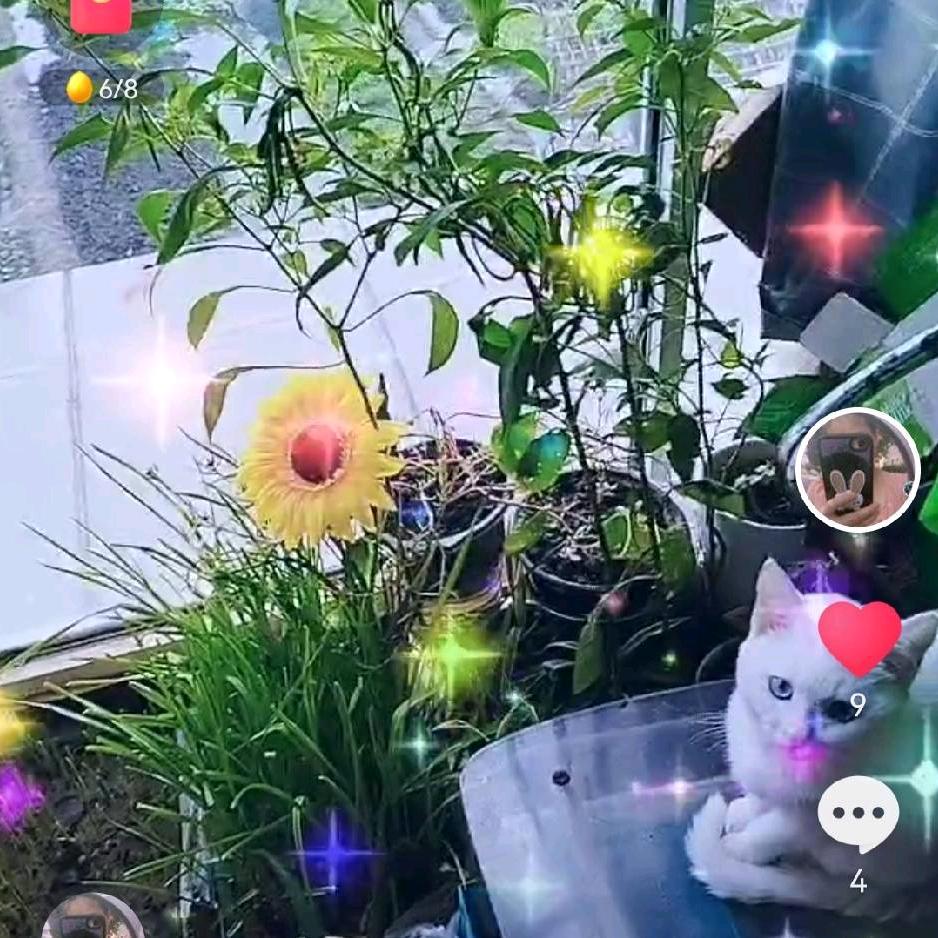Screen dimensions: 938x938
Task: Like this video with the heart
Action: (x=859, y=638)
